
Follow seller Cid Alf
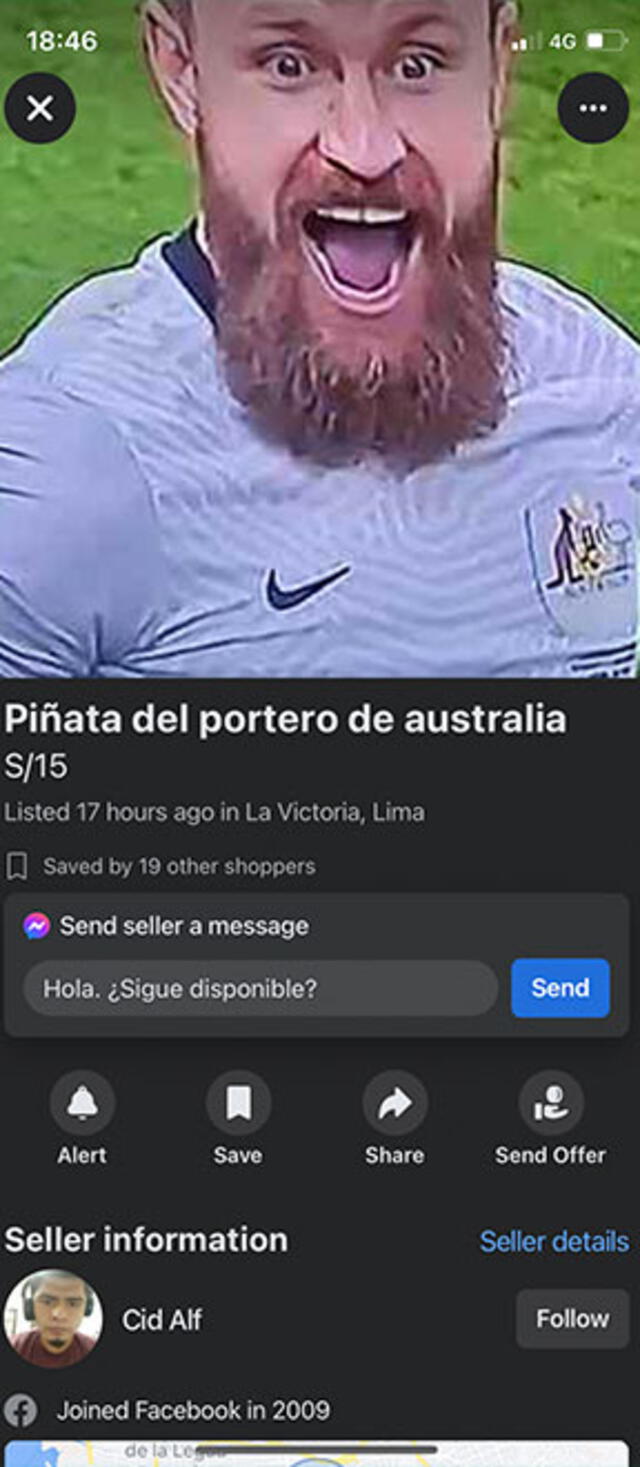(x=572, y=1319)
